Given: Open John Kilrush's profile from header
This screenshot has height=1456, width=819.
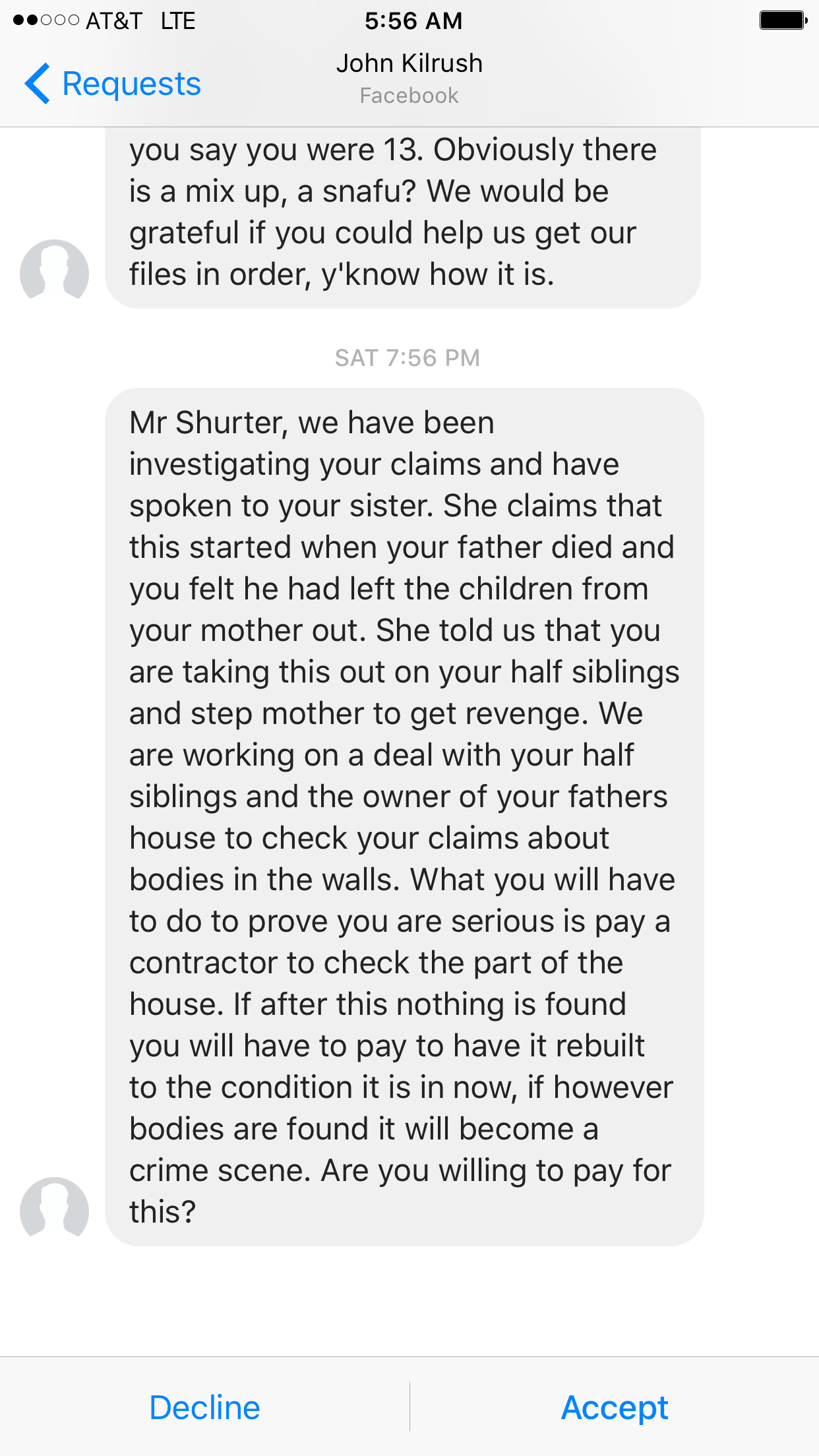Looking at the screenshot, I should tap(409, 64).
